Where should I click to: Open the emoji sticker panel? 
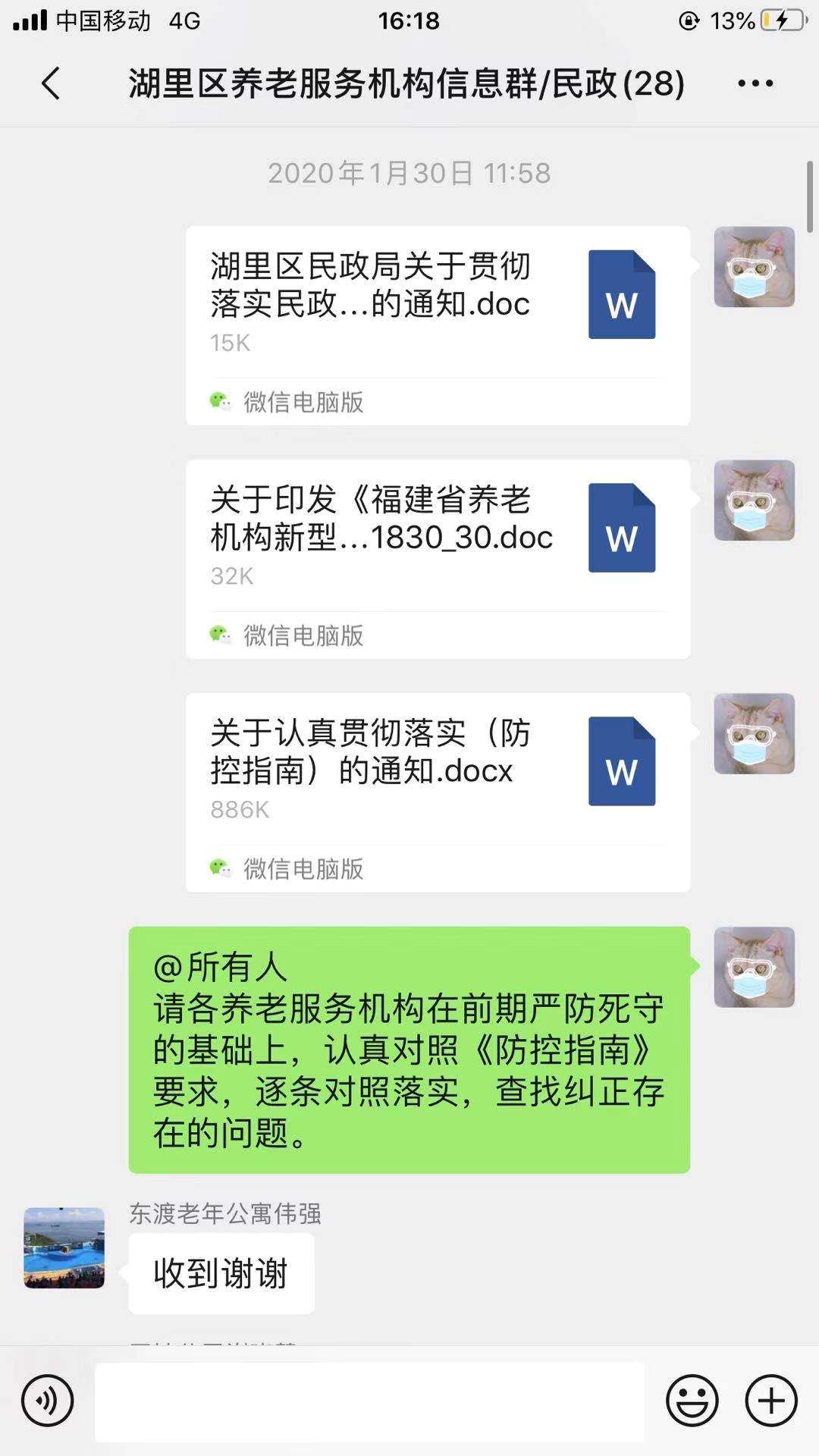click(x=692, y=1401)
